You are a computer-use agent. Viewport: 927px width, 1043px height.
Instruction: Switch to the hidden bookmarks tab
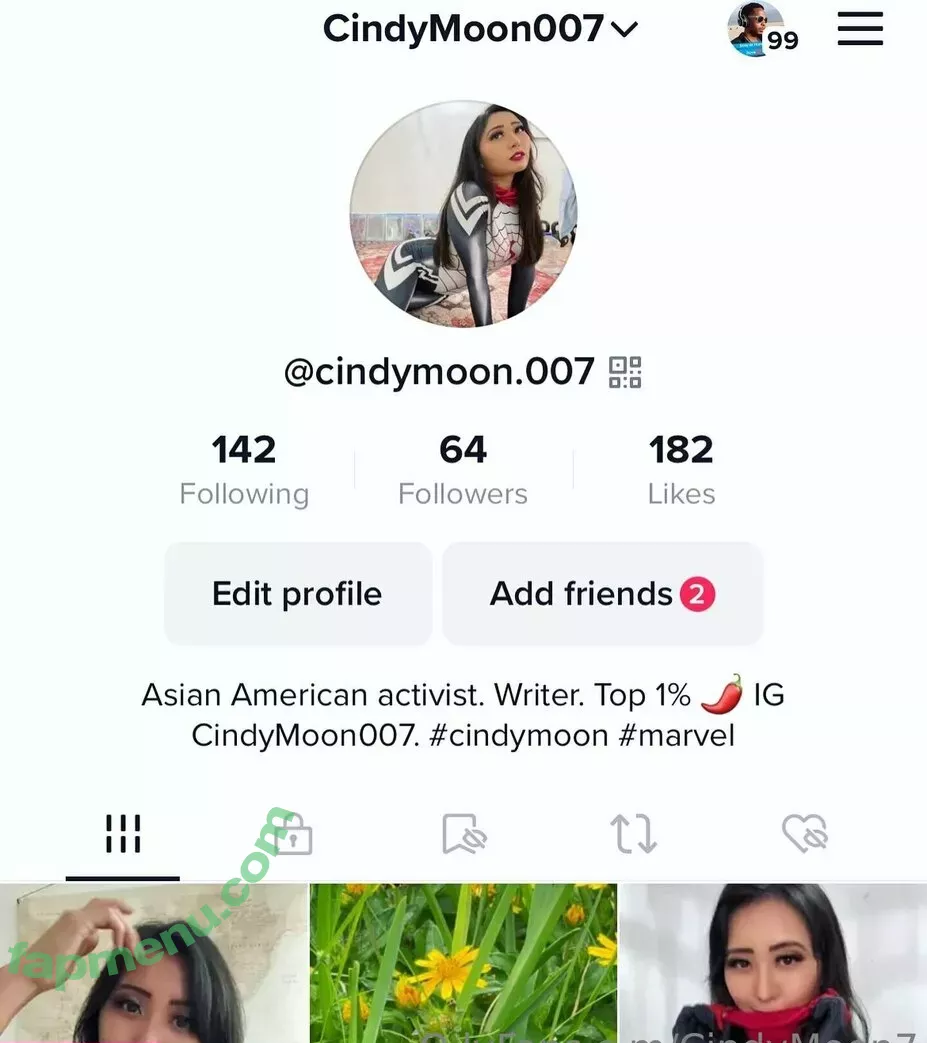tap(463, 833)
